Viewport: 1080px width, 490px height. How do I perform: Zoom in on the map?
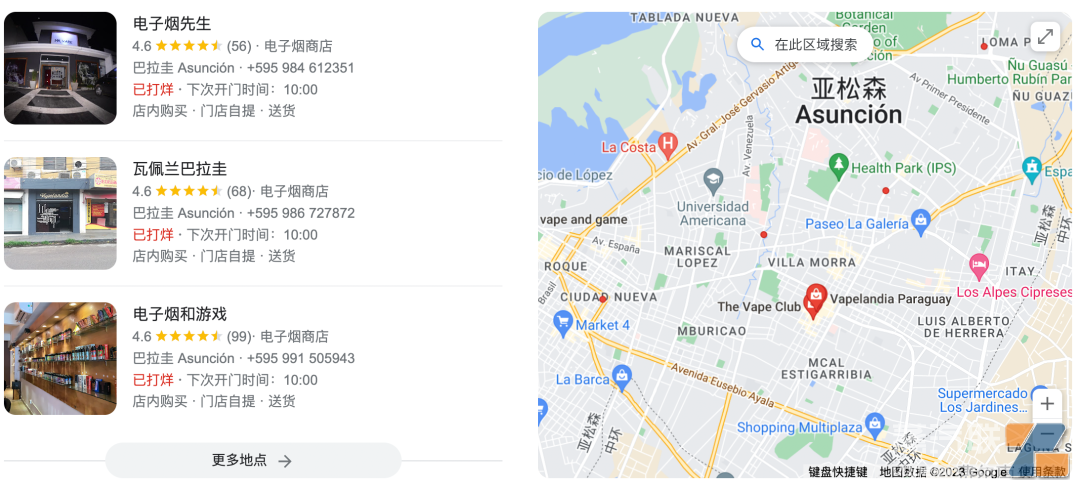point(1047,404)
